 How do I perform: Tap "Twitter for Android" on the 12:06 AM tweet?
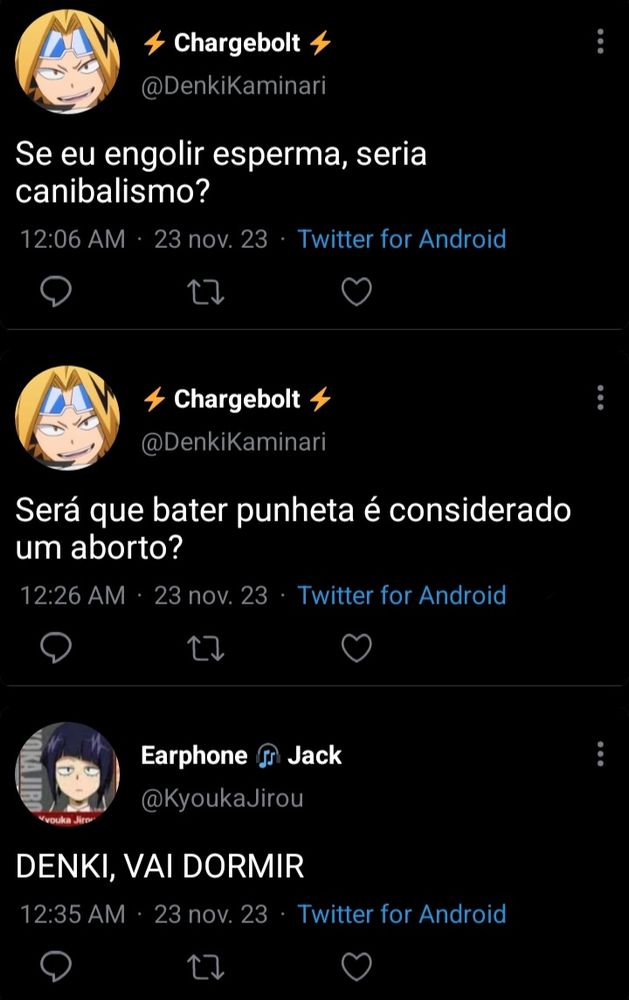coord(401,239)
